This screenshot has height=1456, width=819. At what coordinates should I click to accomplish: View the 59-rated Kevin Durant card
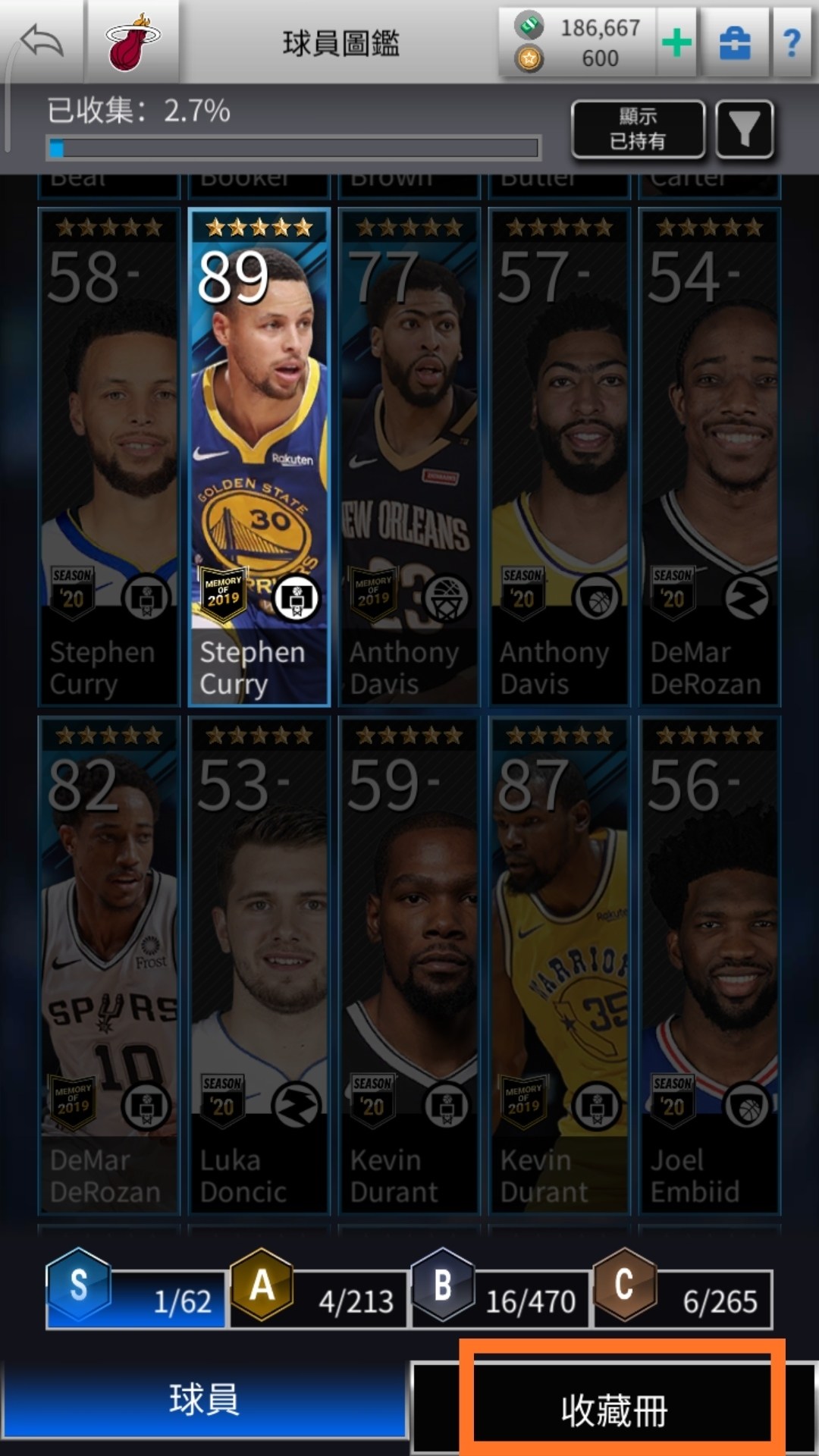coord(409,965)
